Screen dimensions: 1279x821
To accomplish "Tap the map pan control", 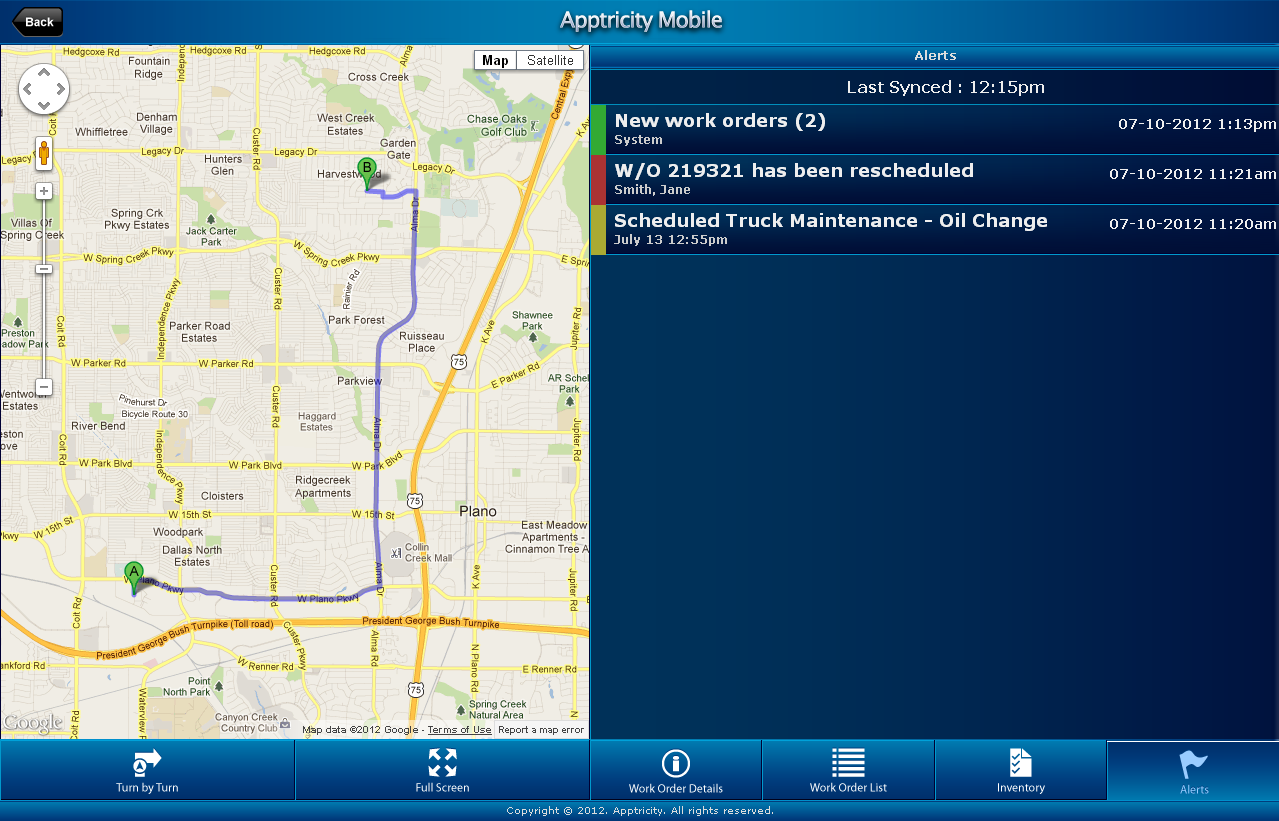I will click(x=44, y=90).
